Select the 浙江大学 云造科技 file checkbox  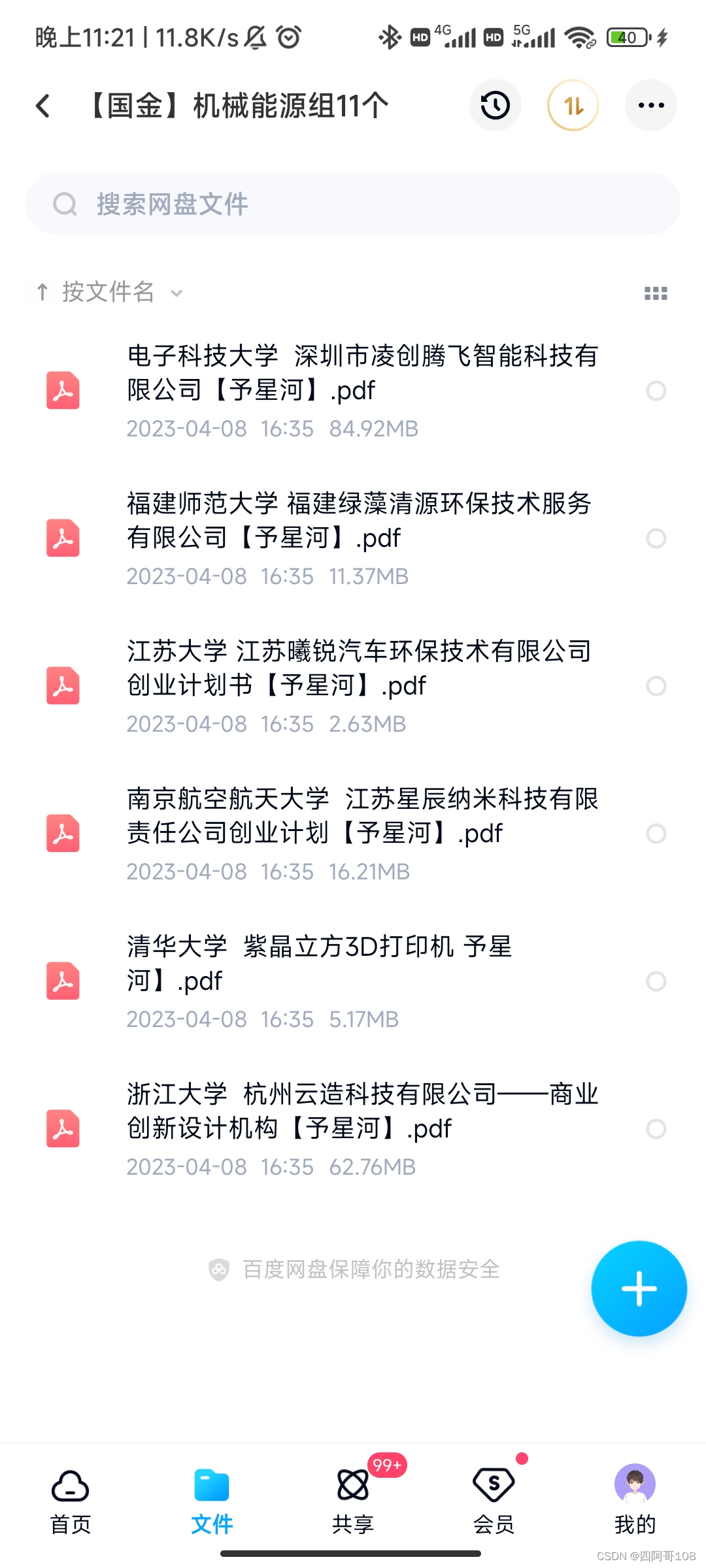(x=656, y=1129)
